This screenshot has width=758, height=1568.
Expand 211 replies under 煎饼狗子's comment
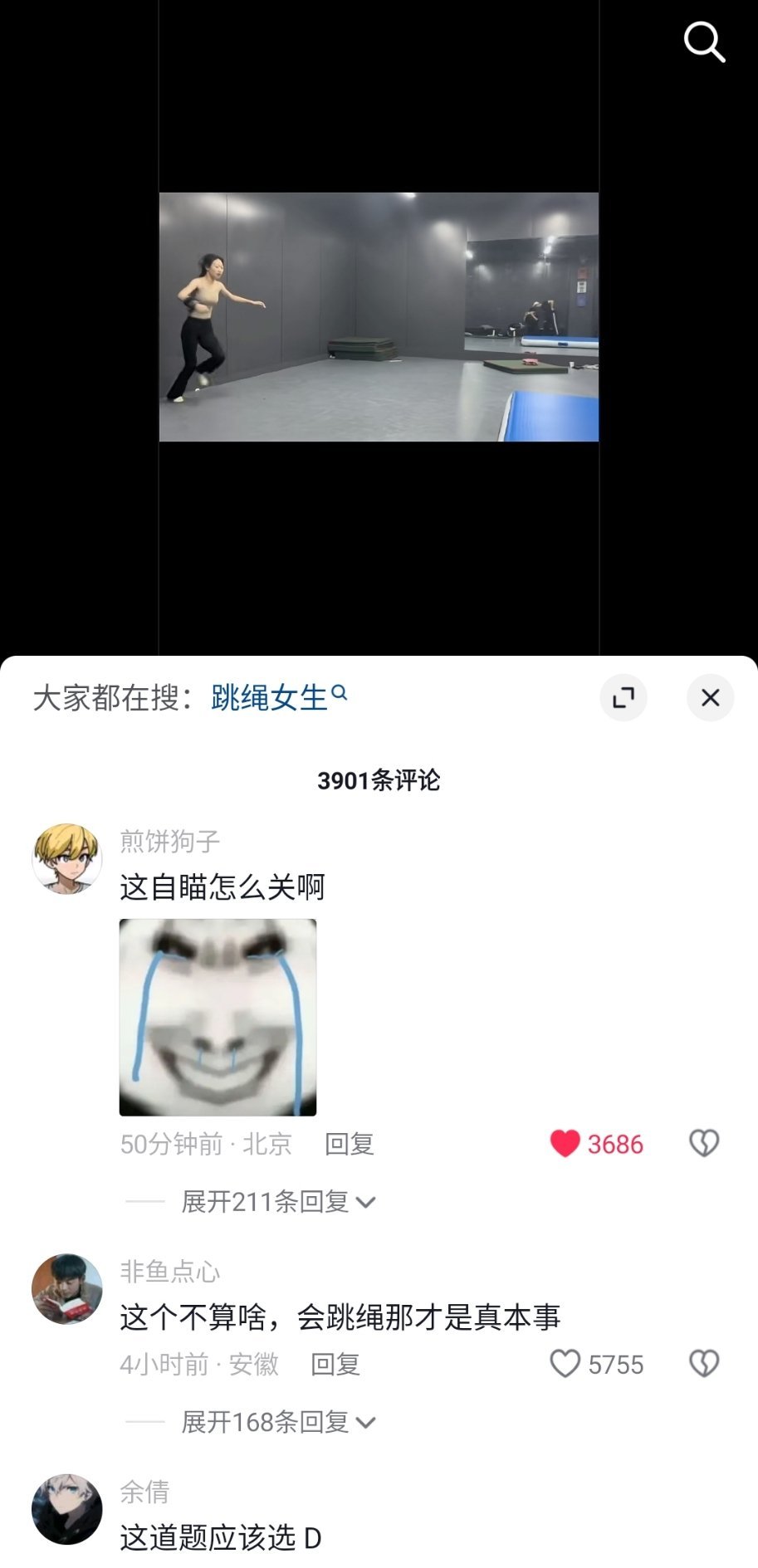click(x=278, y=1201)
